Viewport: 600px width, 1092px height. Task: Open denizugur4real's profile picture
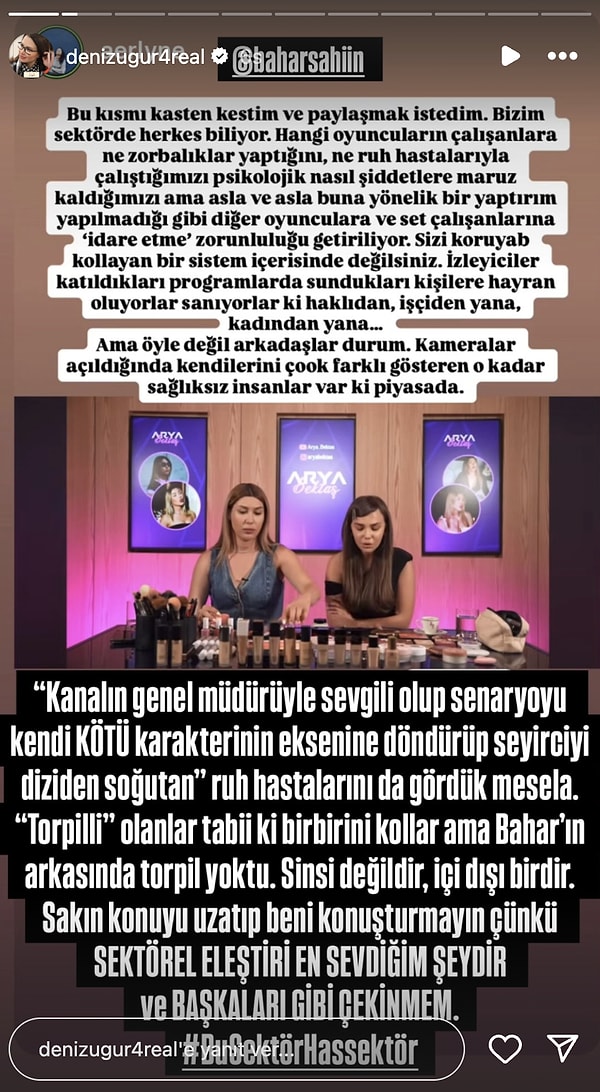30,57
